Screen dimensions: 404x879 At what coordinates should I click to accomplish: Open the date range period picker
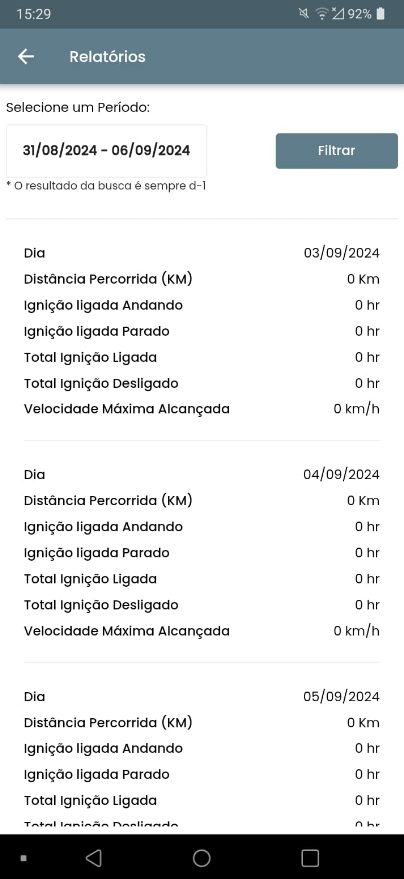106,150
